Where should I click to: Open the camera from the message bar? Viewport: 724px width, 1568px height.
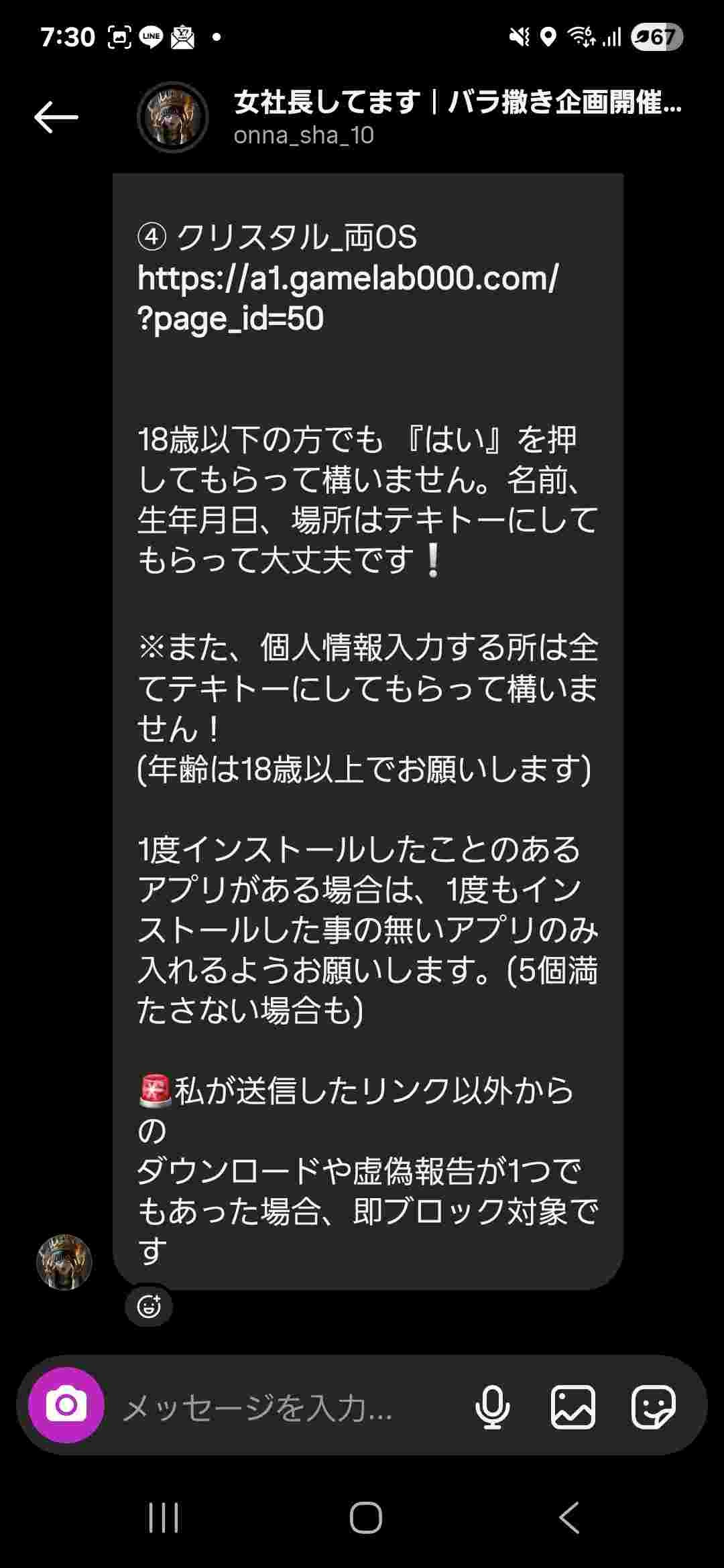tap(66, 1405)
